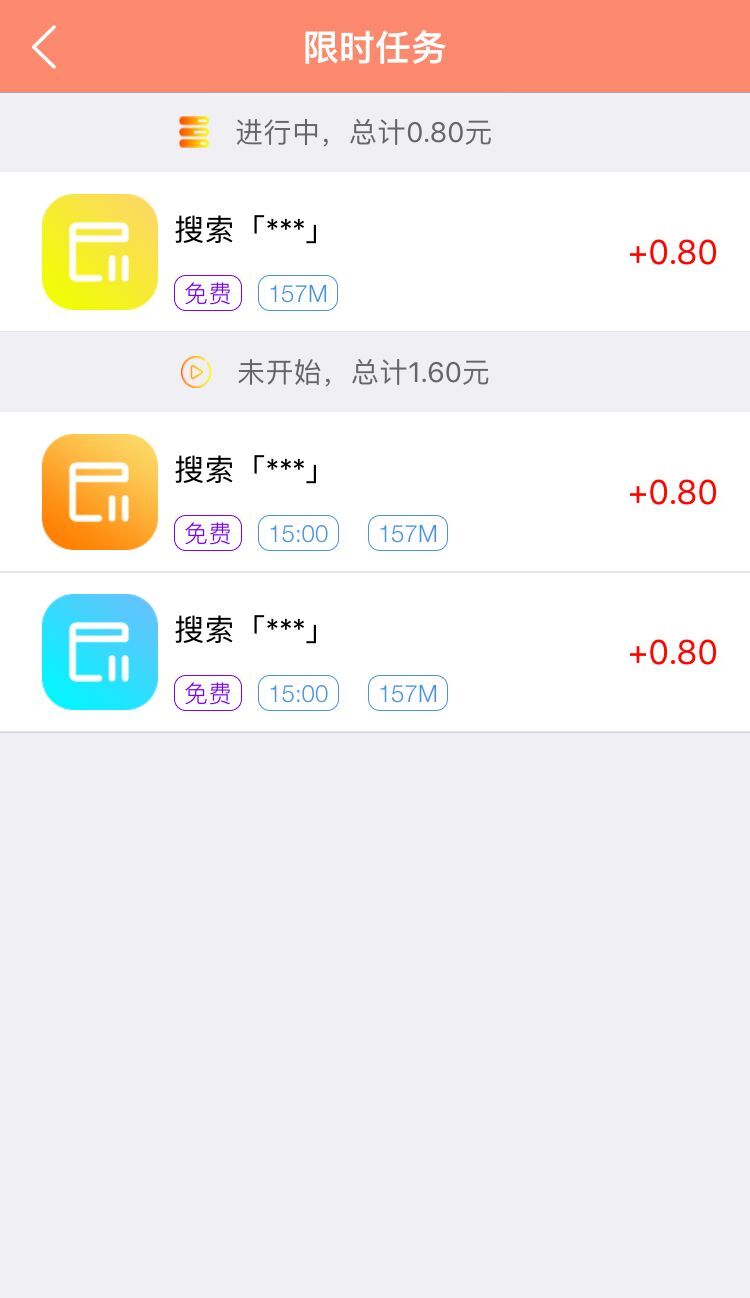The image size is (750, 1298).
Task: Open the not-started task with orange icon
Action: pos(375,492)
